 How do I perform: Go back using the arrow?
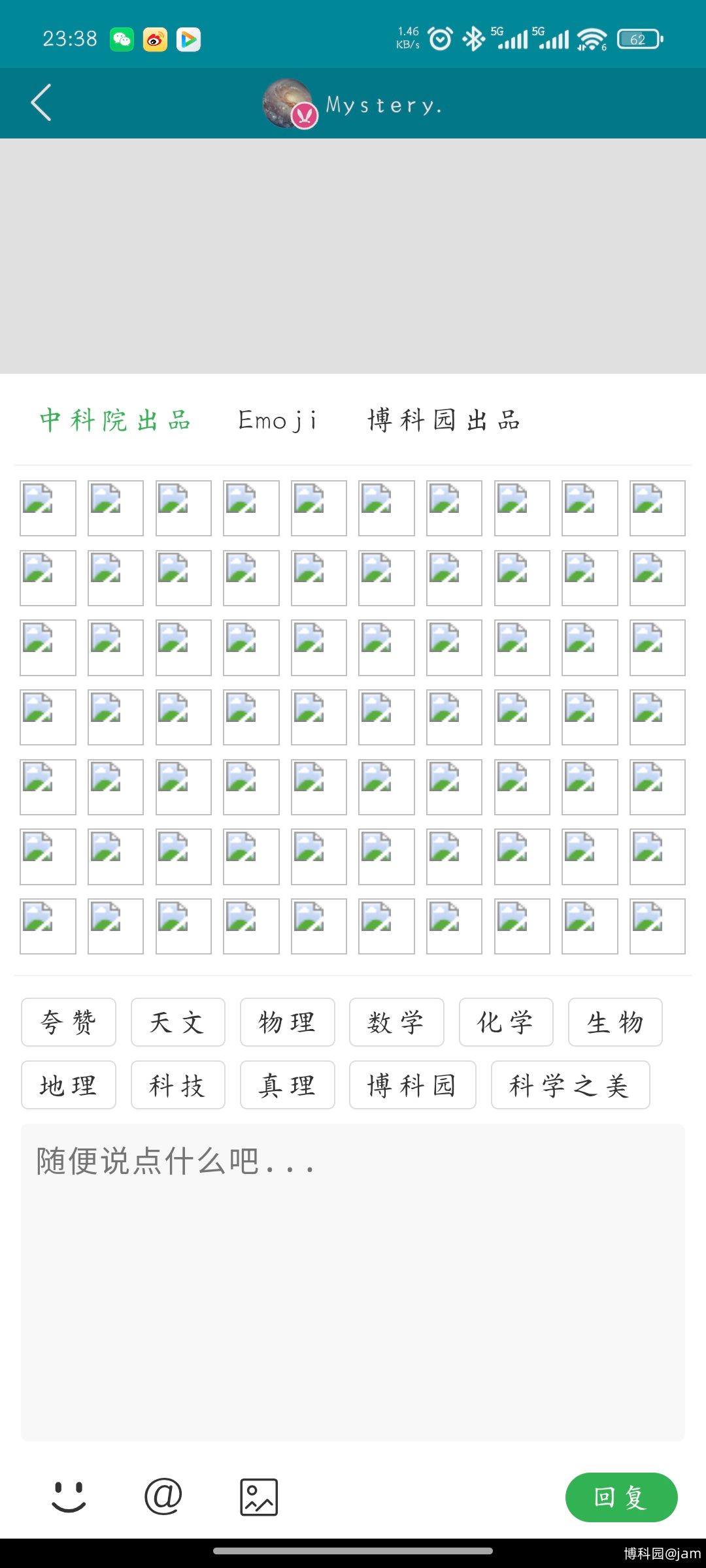[41, 103]
